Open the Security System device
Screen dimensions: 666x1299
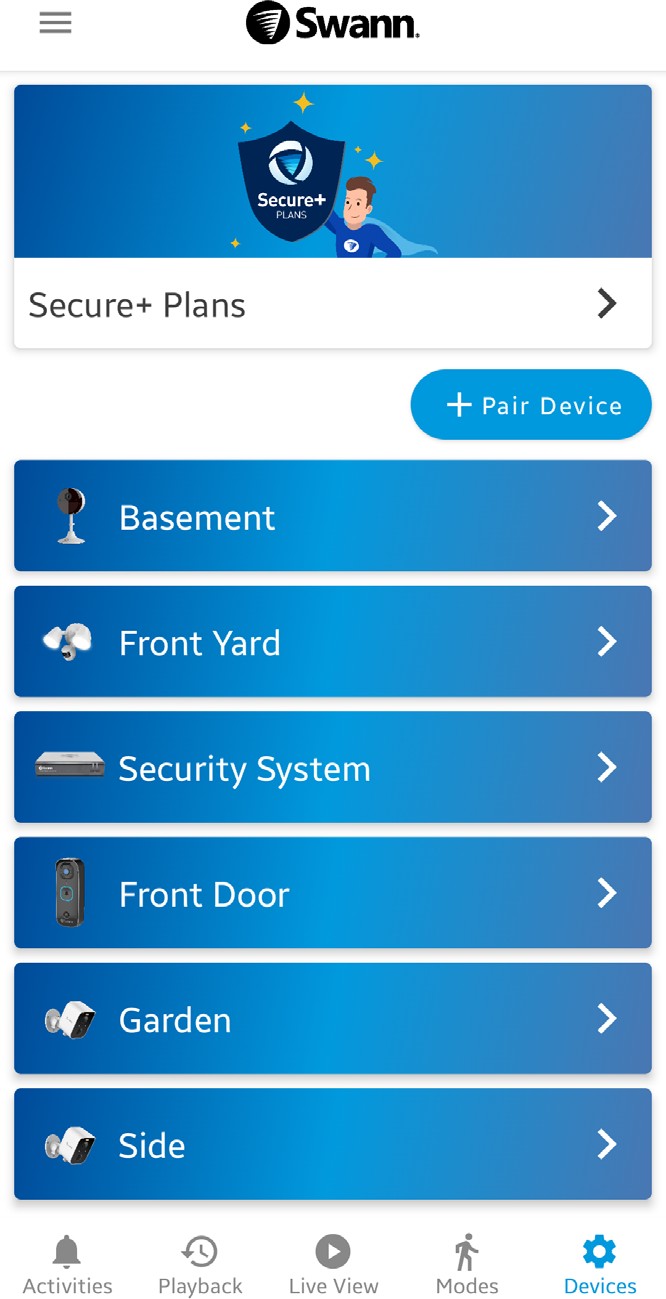(332, 768)
